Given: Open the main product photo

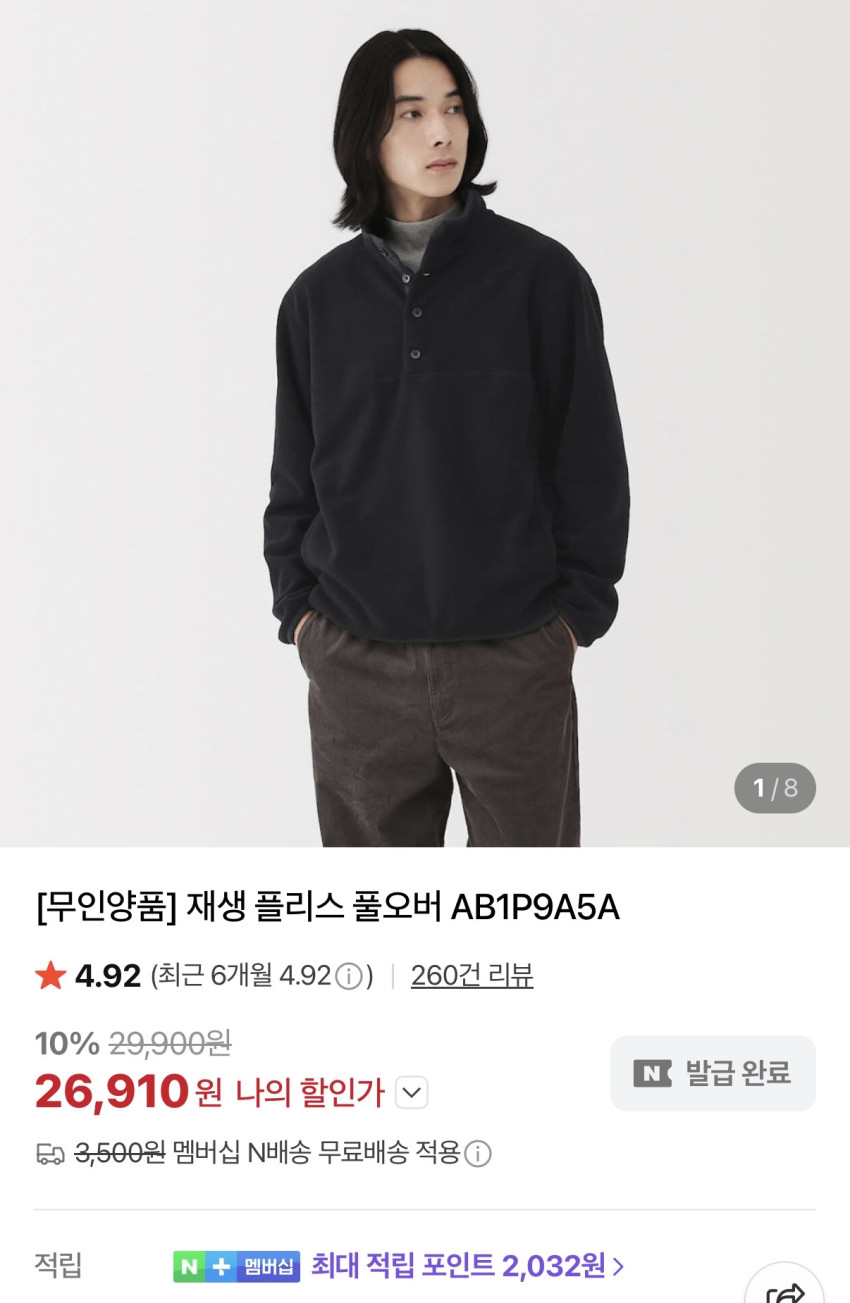Looking at the screenshot, I should click(x=425, y=420).
